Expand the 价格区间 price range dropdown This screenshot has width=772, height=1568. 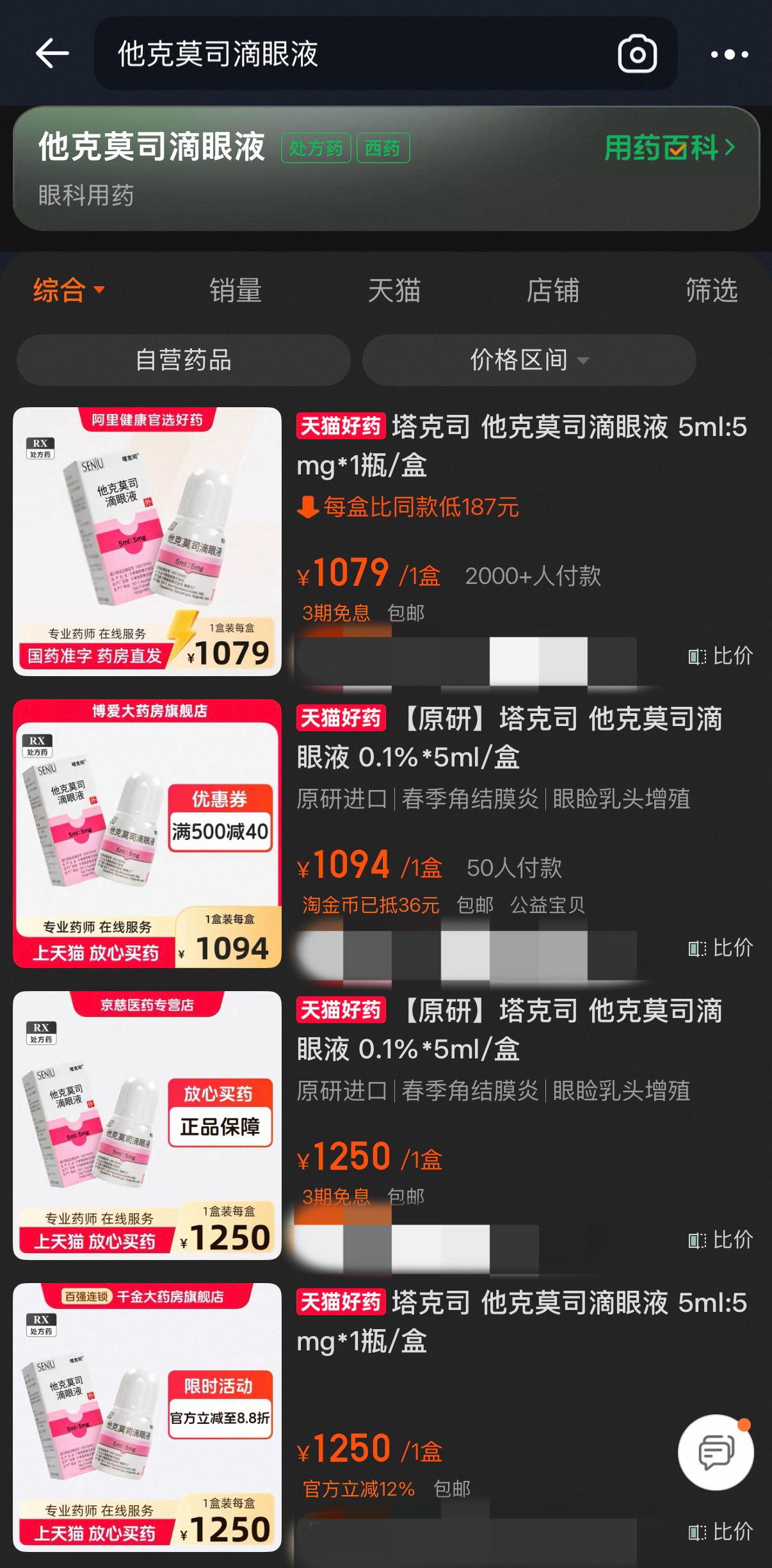pos(529,360)
